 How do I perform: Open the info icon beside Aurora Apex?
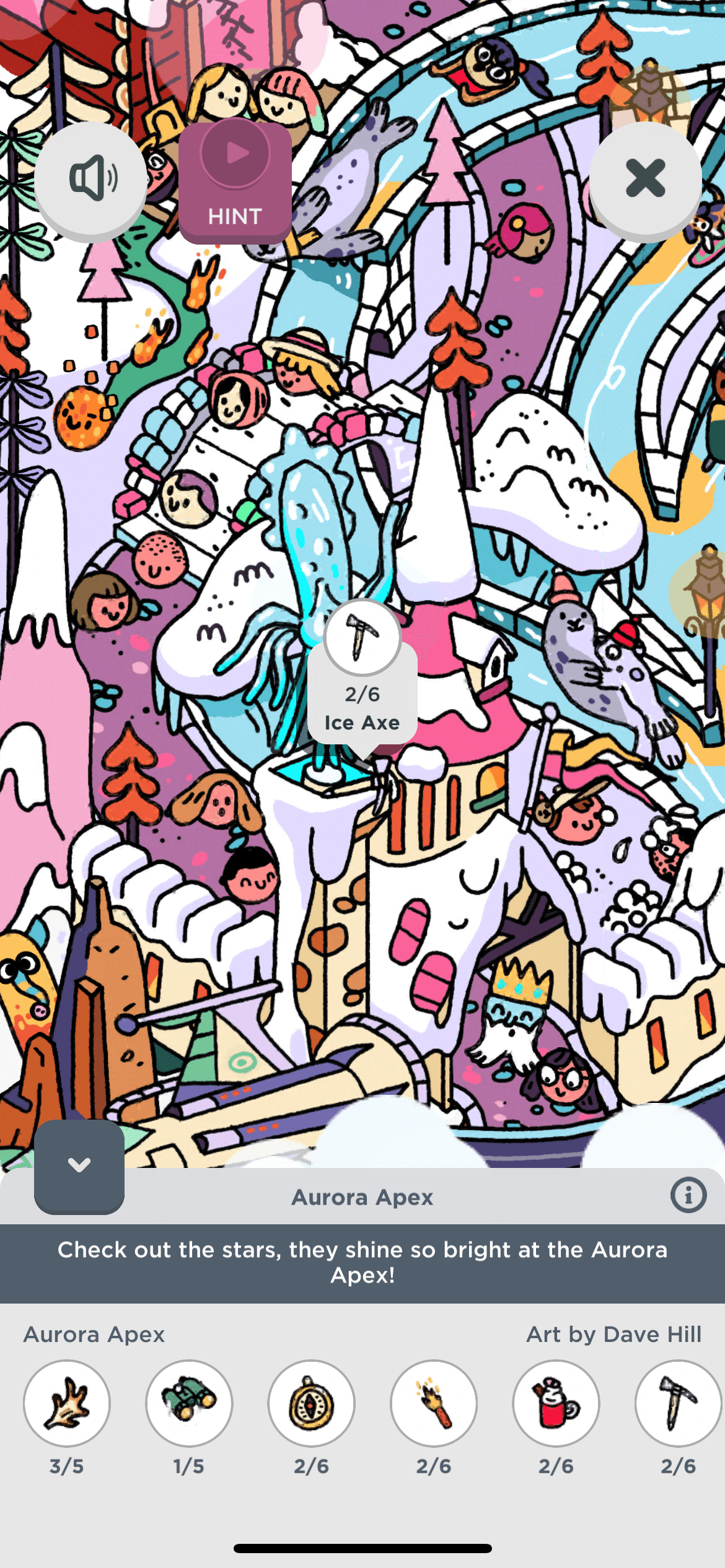pyautogui.click(x=688, y=1195)
